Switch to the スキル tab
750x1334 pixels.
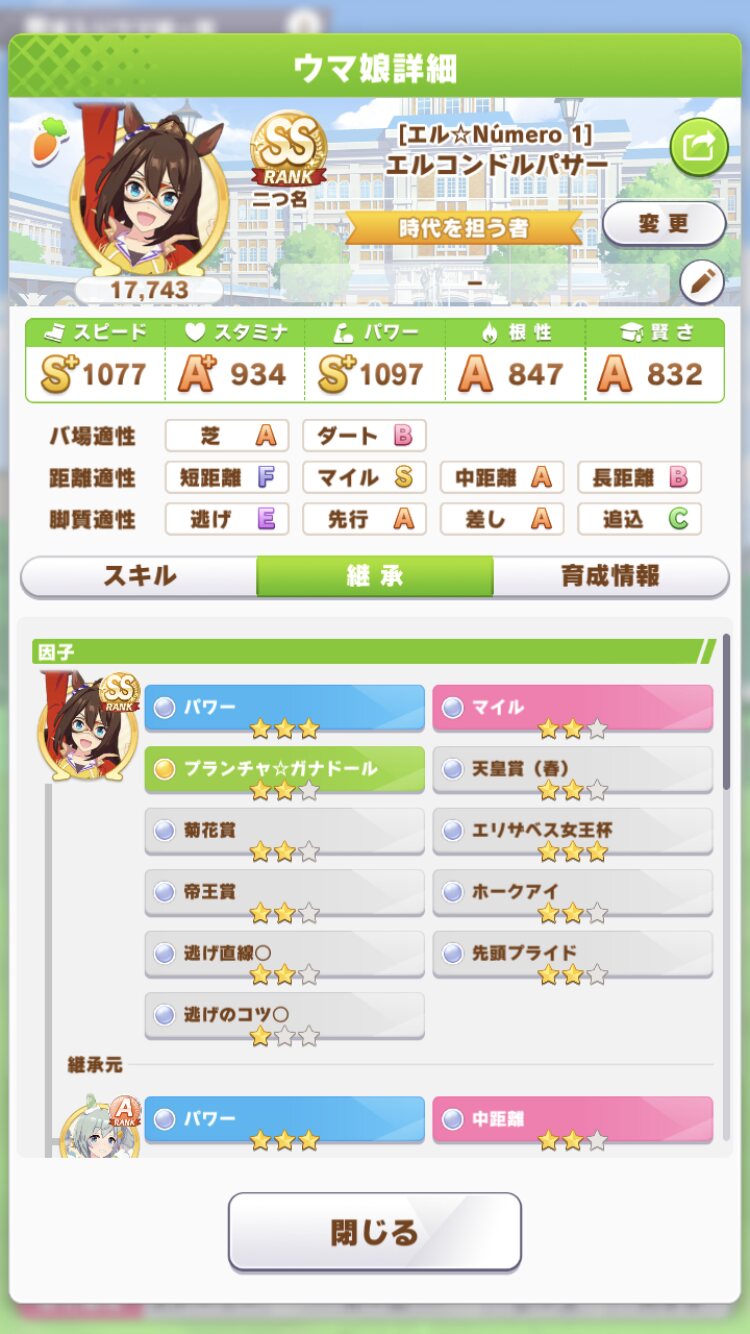pyautogui.click(x=139, y=576)
